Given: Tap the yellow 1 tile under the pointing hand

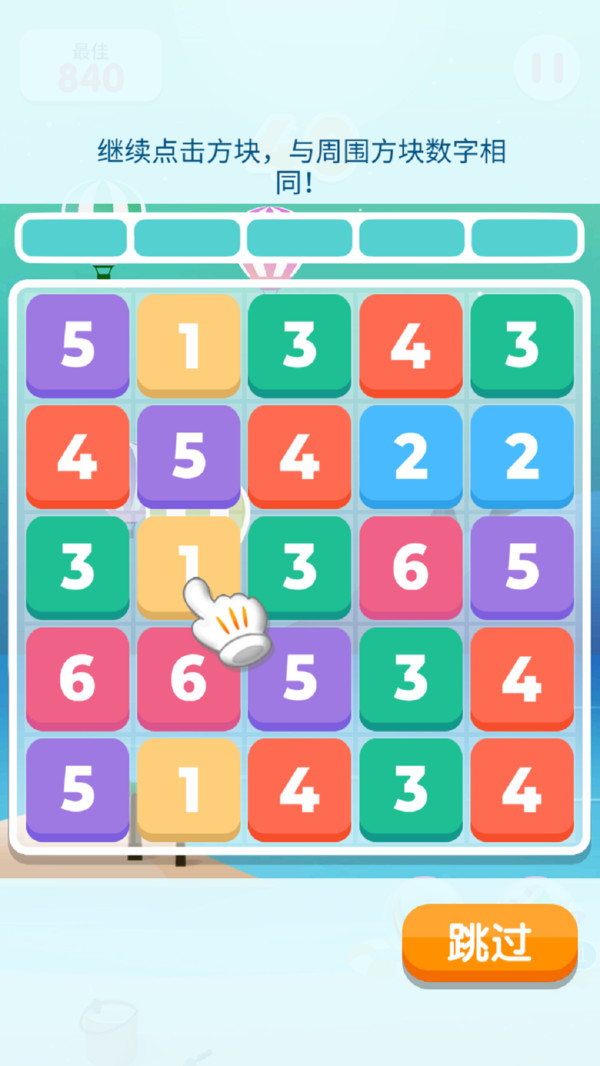Looking at the screenshot, I should 188,566.
